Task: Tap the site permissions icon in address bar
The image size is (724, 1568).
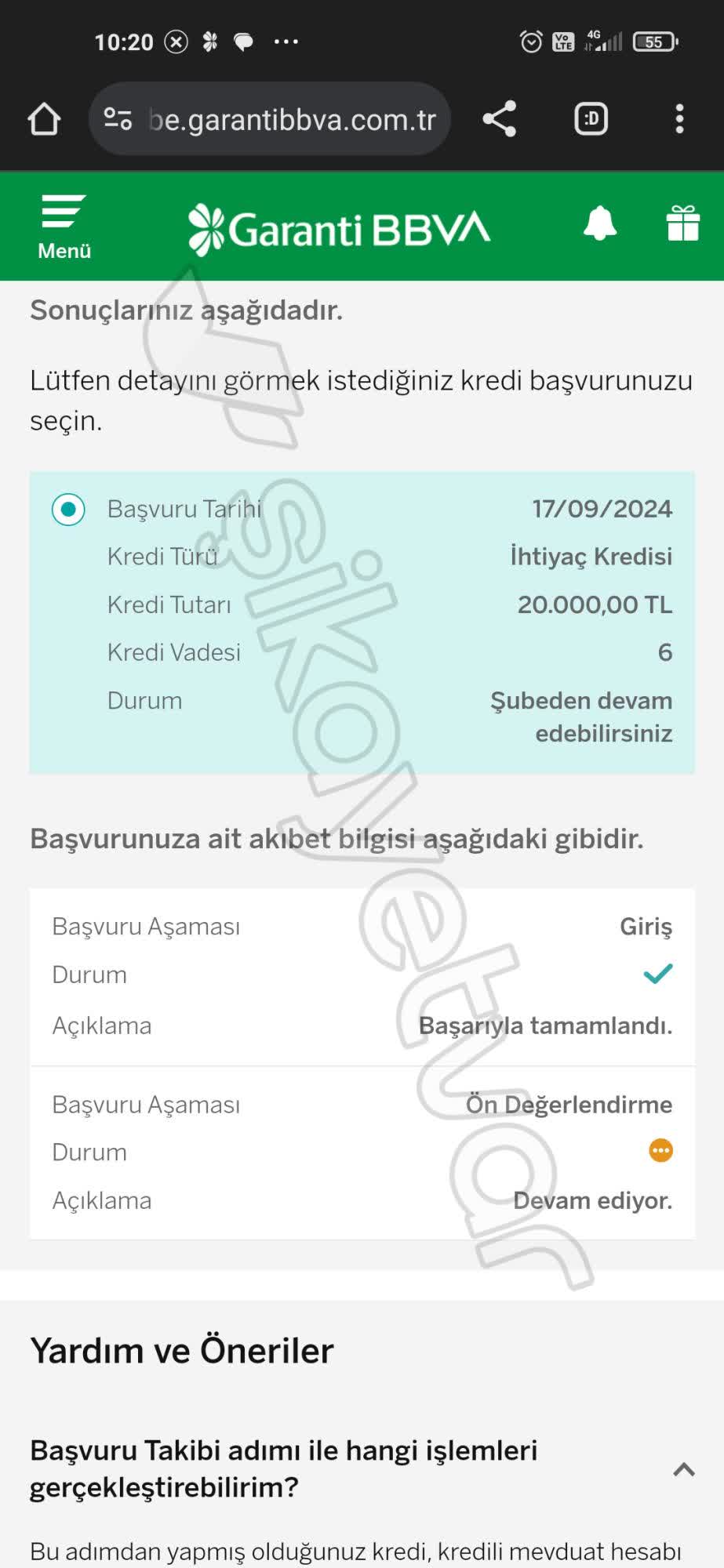Action: pos(116,118)
